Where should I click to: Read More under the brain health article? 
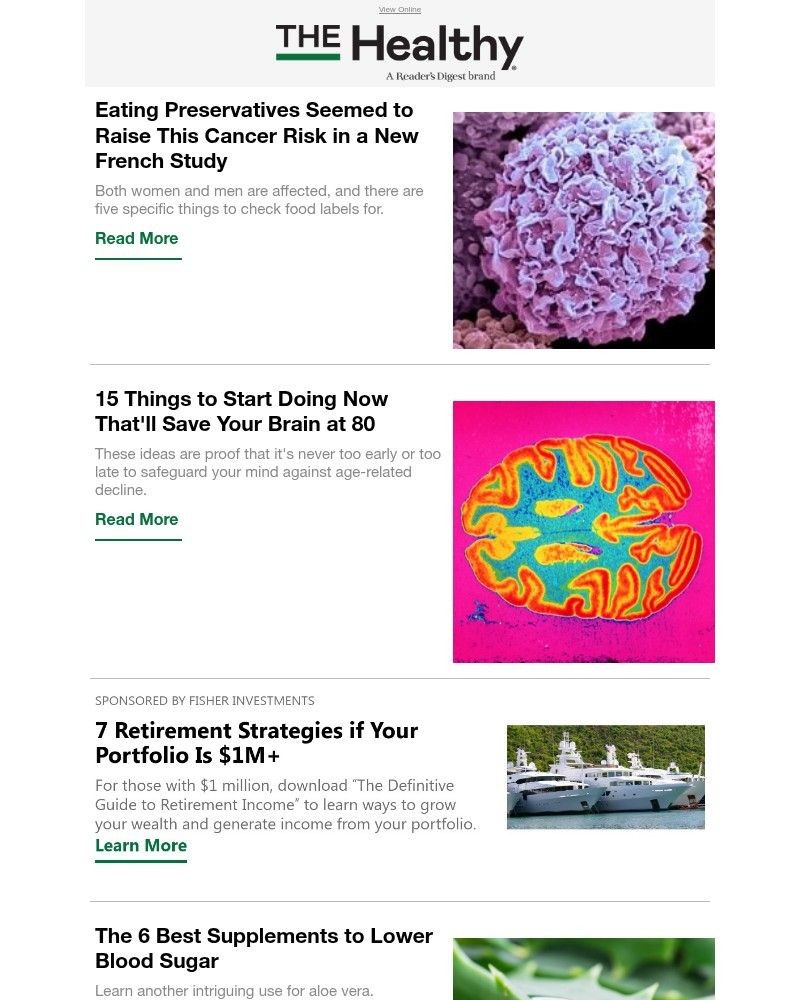click(136, 519)
